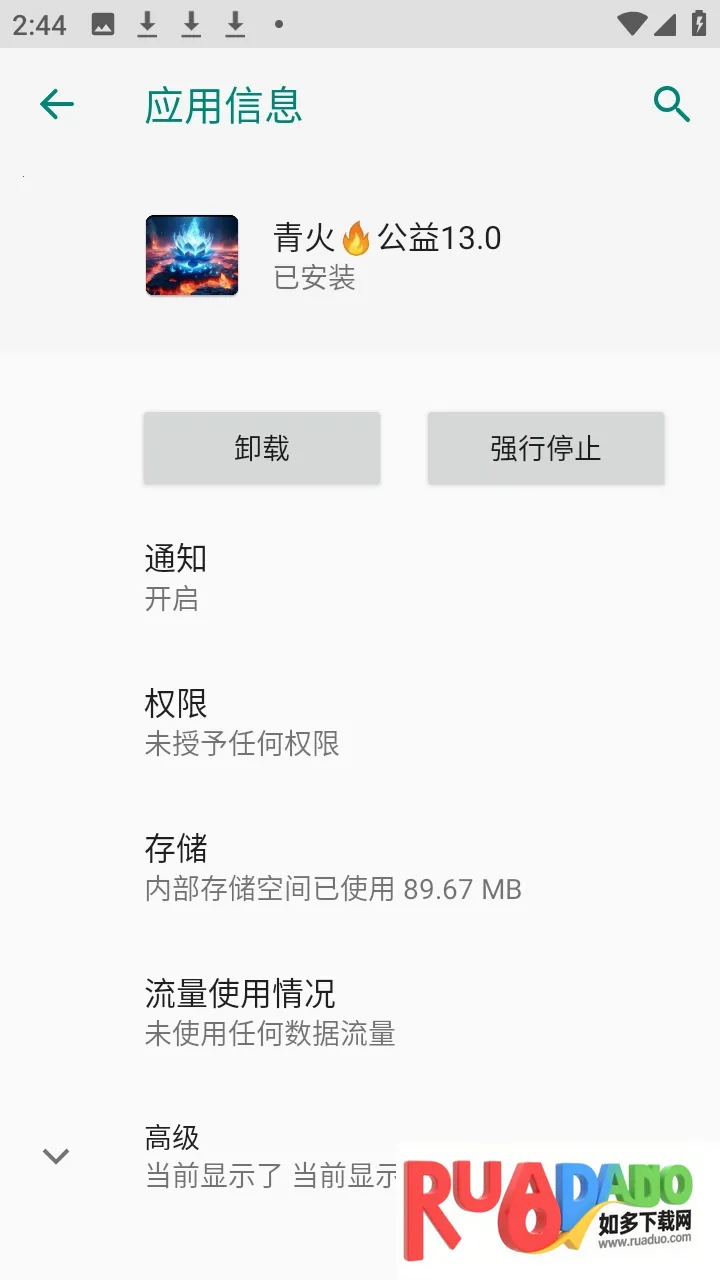Tap the 卸载 uninstall button
720x1280 pixels.
(x=262, y=448)
